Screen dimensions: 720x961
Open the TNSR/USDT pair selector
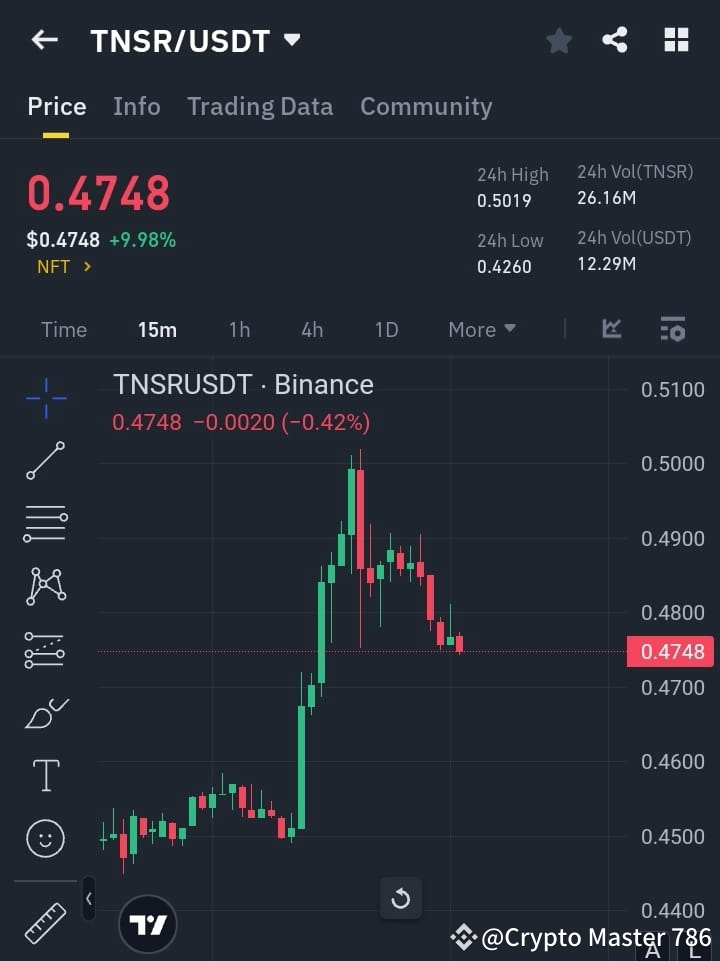coord(196,41)
